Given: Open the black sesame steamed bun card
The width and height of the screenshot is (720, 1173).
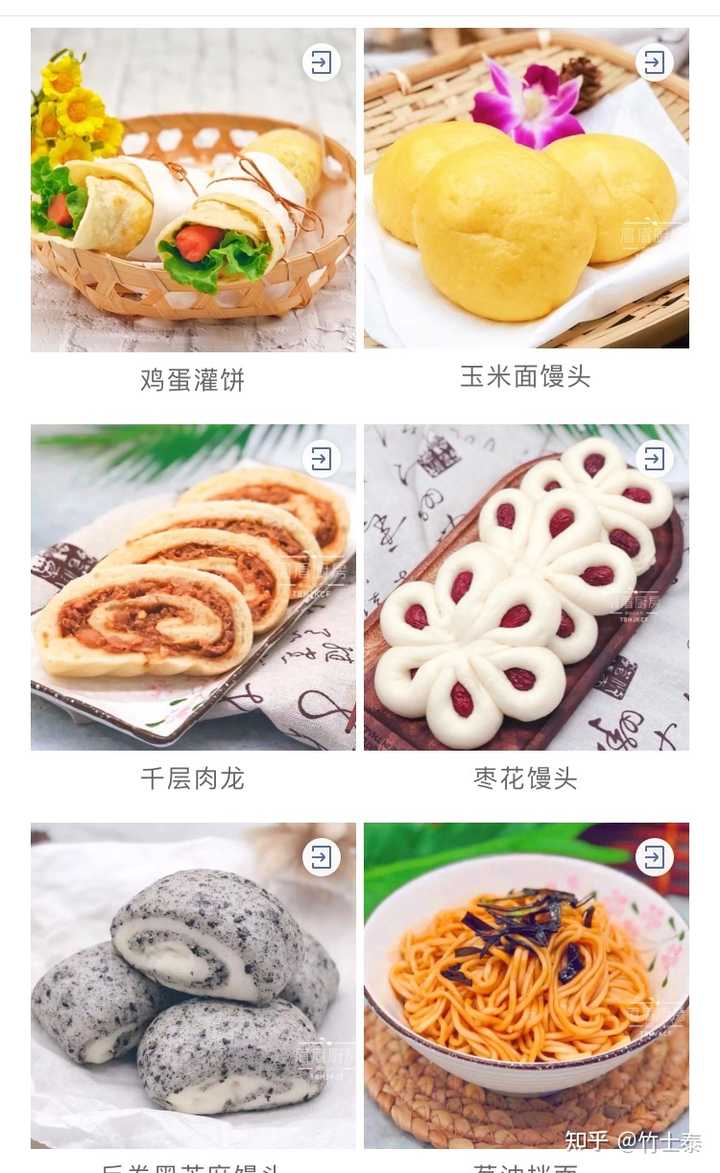Looking at the screenshot, I should pyautogui.click(x=192, y=990).
